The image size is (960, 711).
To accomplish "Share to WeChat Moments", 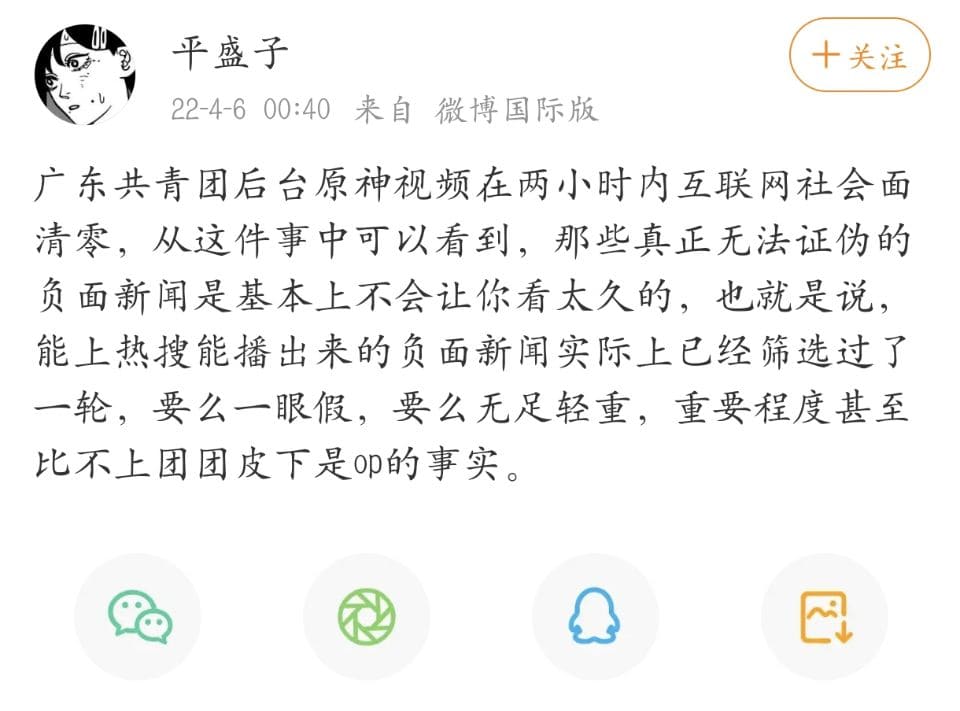I will 367,616.
